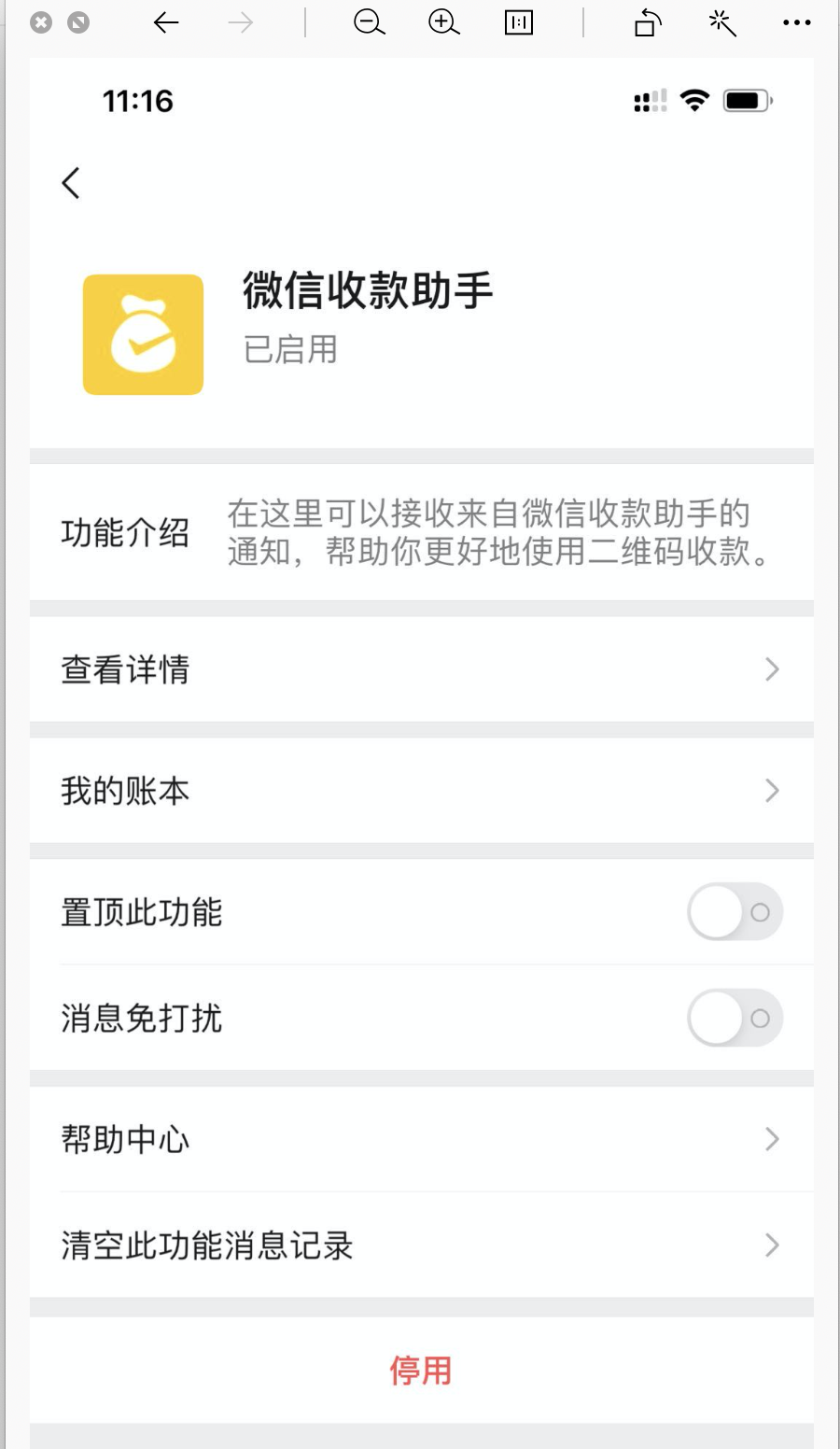Viewport: 840px width, 1449px height.
Task: Enable the 置顶此功能 switch
Action: [735, 912]
